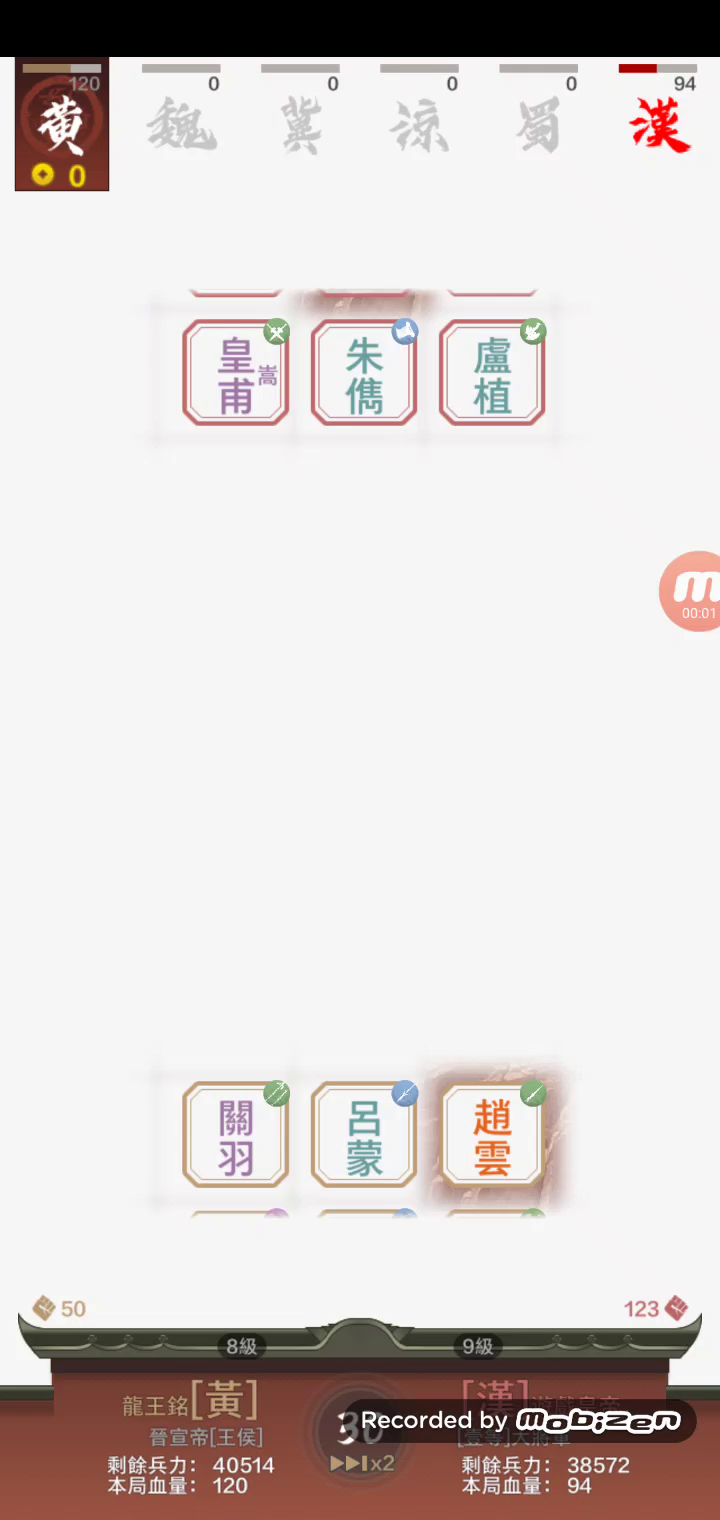View the 魏 faction at top
Viewport: 720px width, 1520px height.
click(x=181, y=127)
